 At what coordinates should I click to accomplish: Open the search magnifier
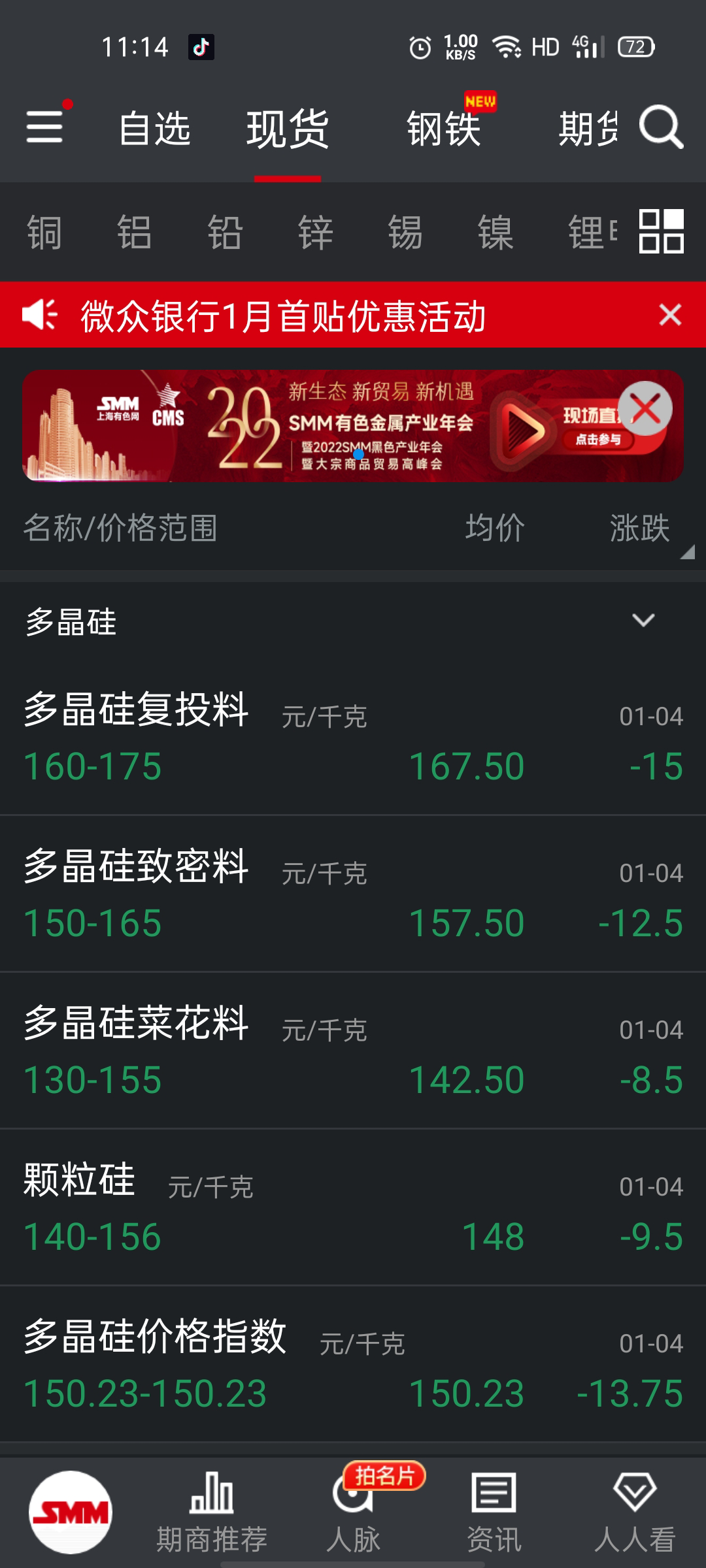click(661, 127)
